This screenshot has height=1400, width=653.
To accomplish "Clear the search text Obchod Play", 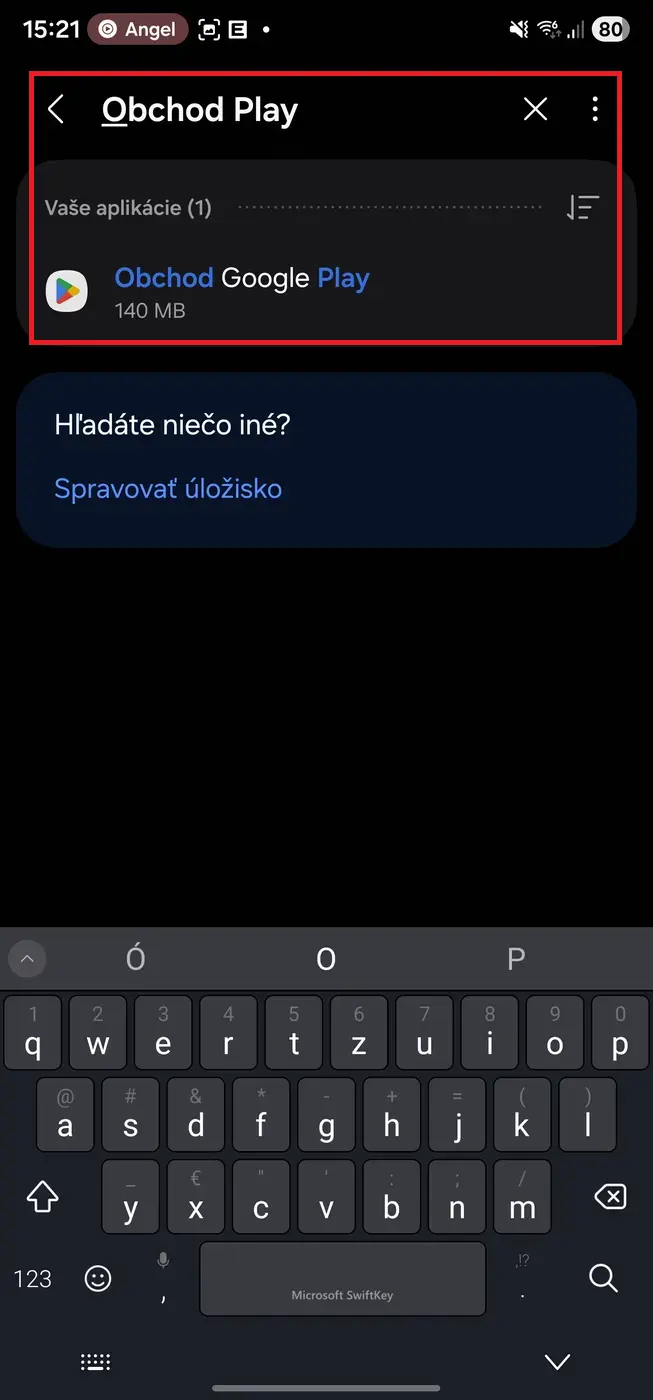I will tap(535, 110).
